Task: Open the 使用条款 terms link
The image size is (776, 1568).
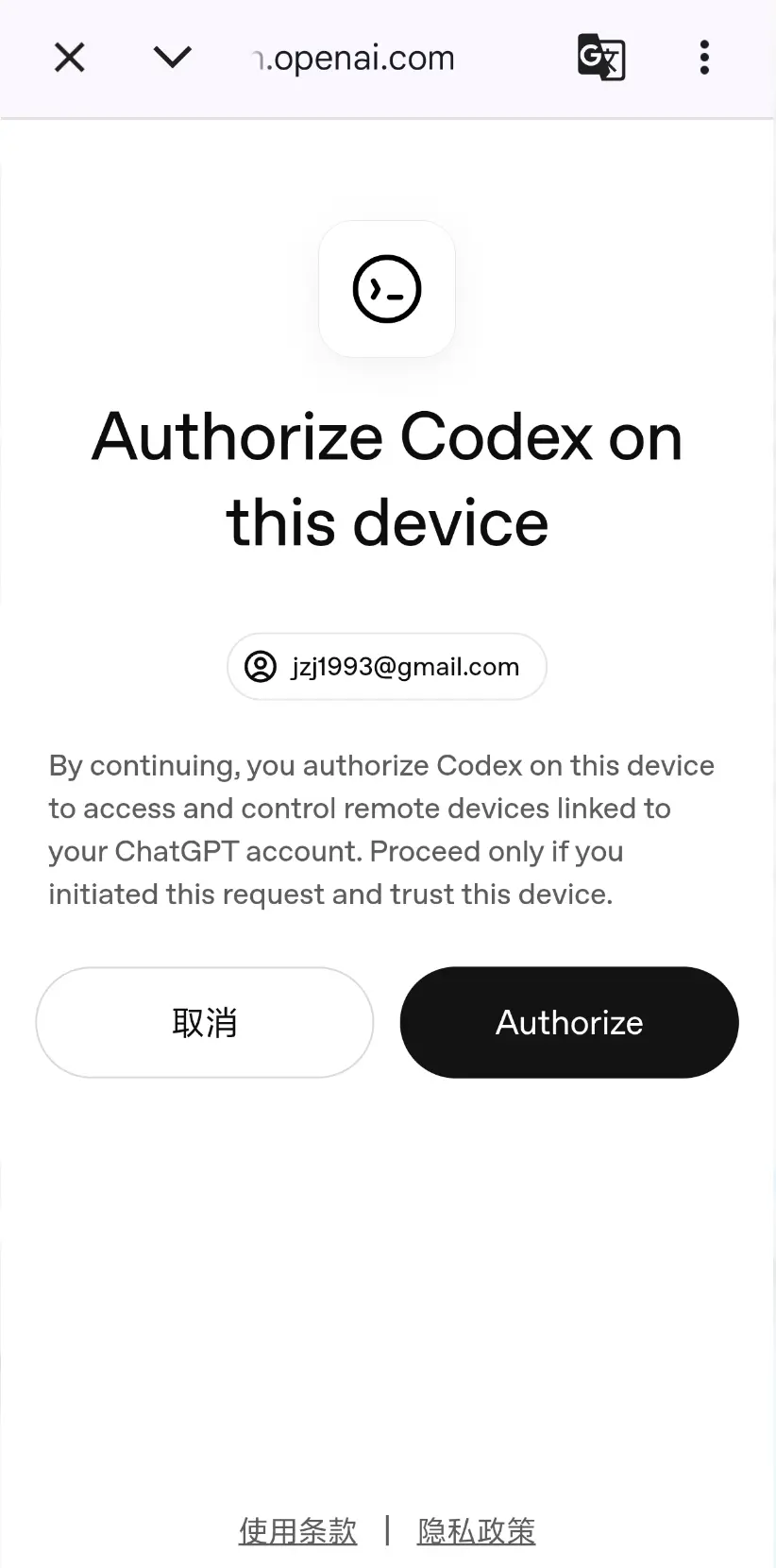Action: [298, 1531]
